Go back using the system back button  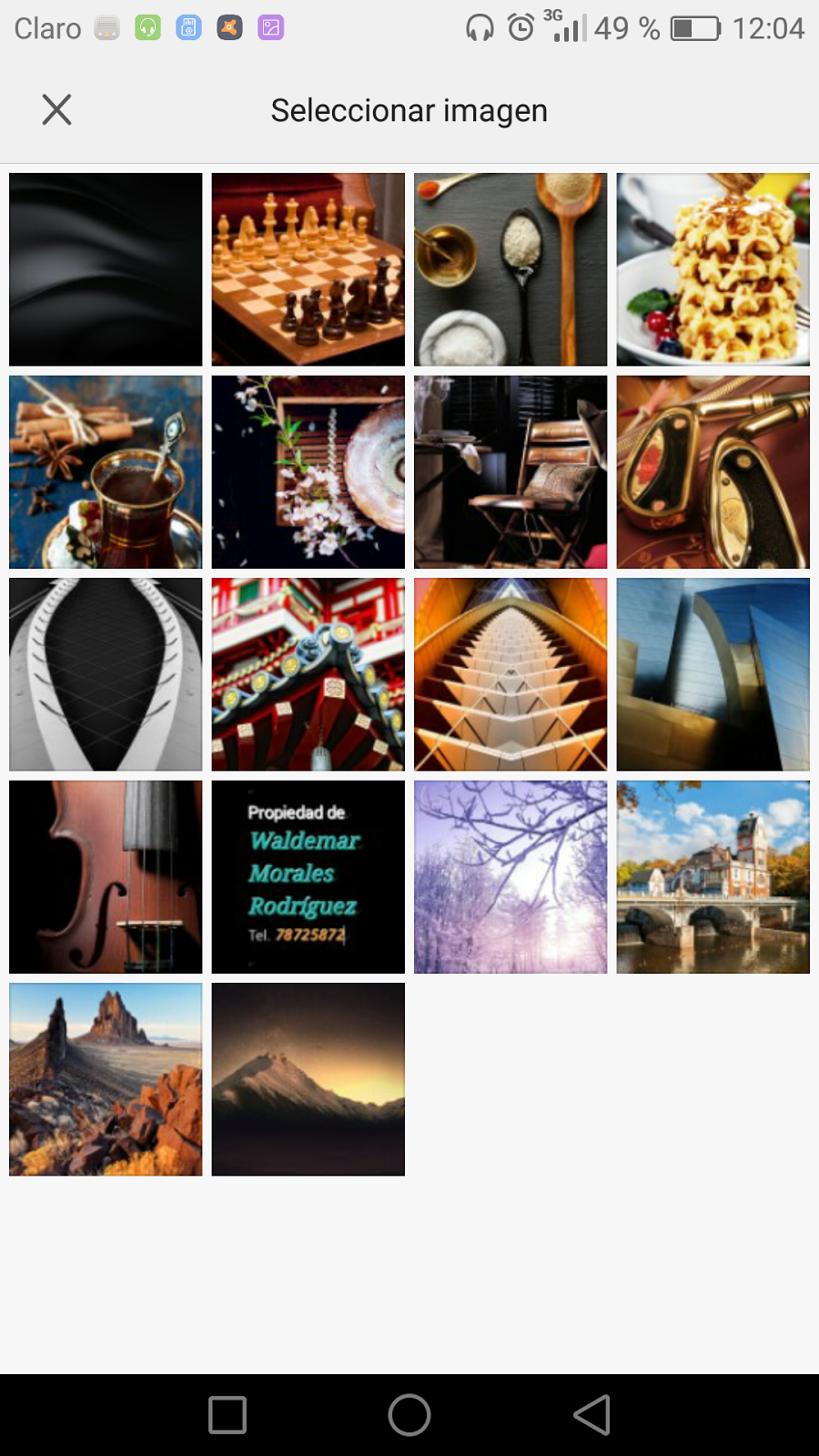[591, 1415]
